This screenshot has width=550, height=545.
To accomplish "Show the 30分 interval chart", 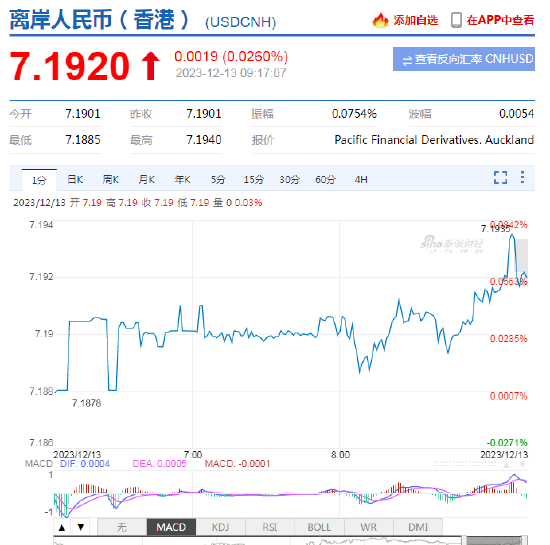I will [x=289, y=180].
